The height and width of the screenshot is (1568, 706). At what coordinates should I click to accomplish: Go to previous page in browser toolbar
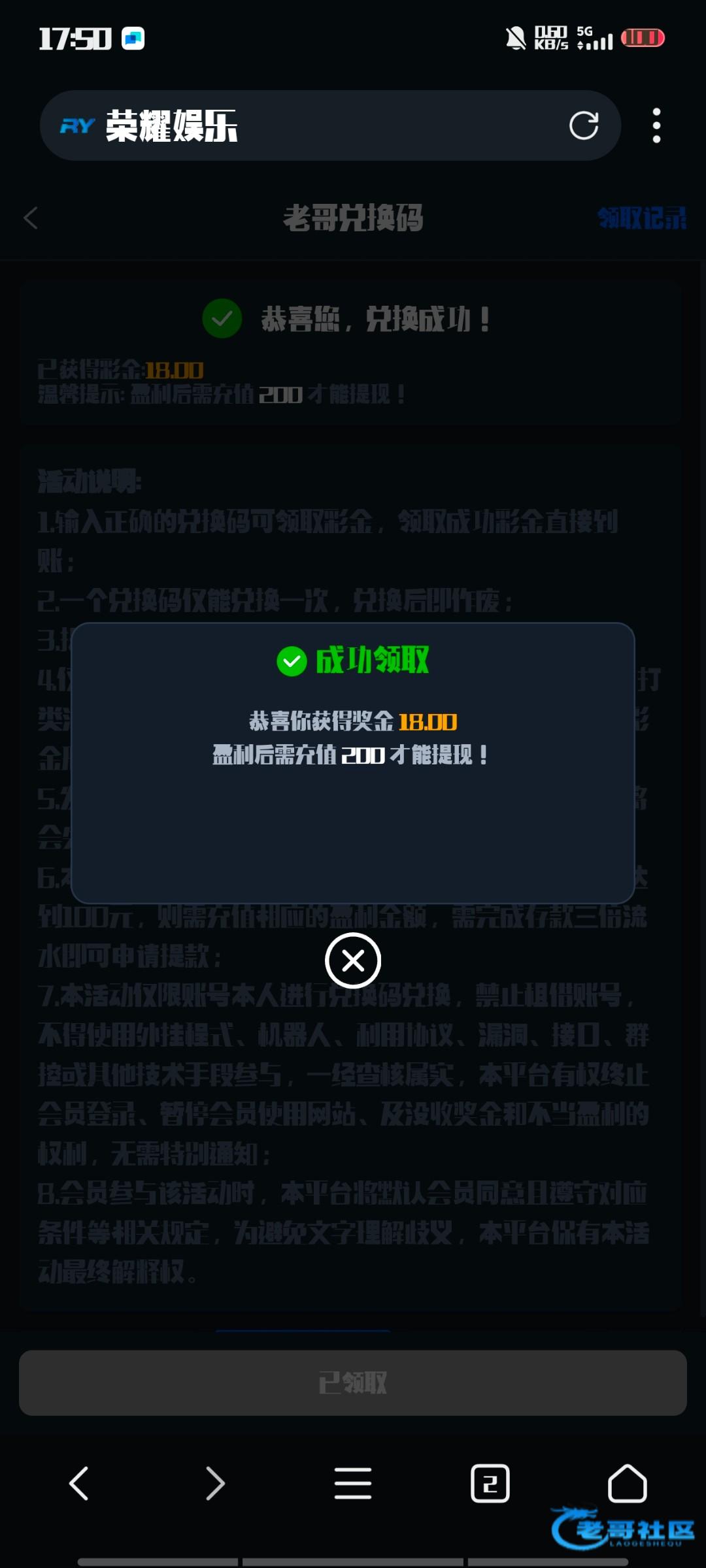click(x=79, y=1483)
